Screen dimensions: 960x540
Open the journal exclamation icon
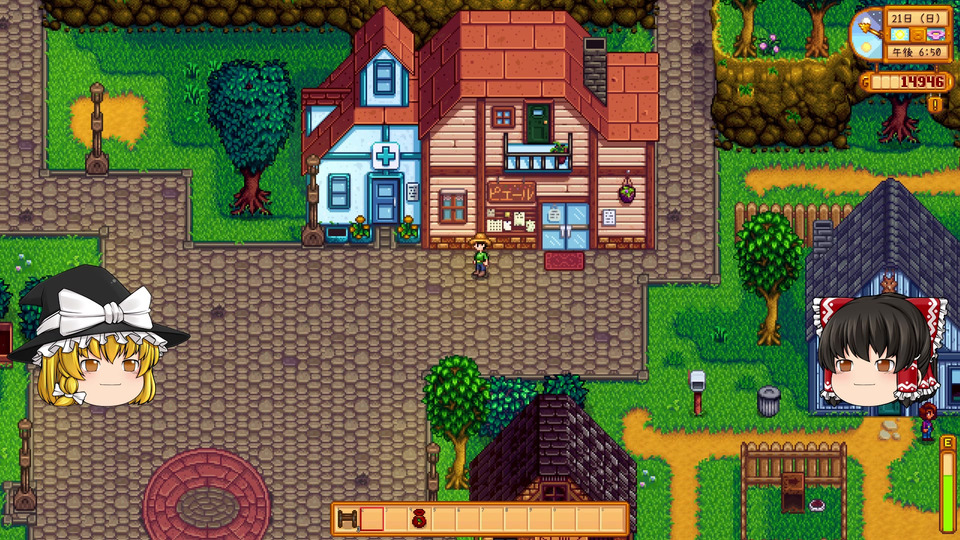[935, 104]
